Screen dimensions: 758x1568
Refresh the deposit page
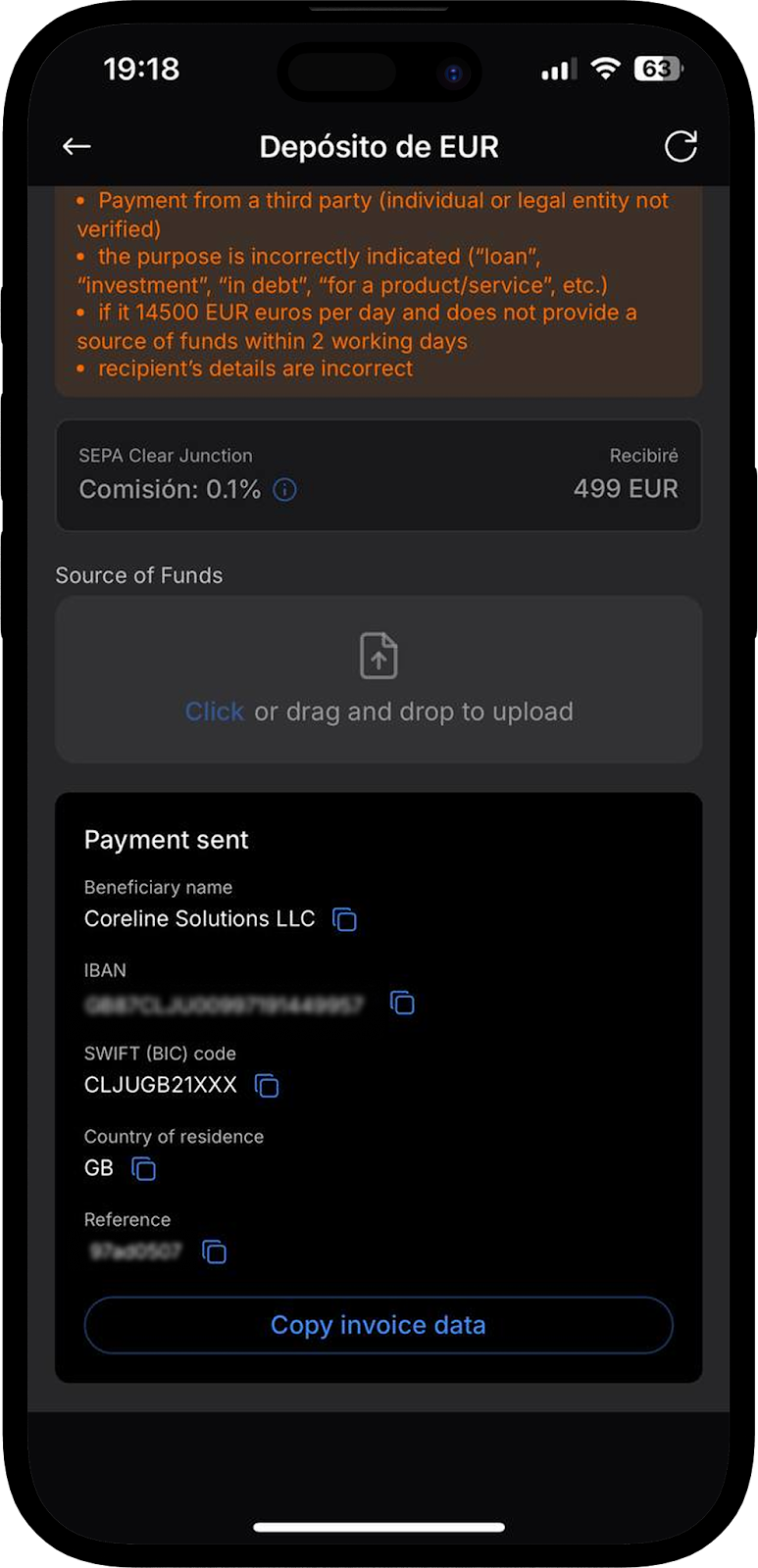681,147
